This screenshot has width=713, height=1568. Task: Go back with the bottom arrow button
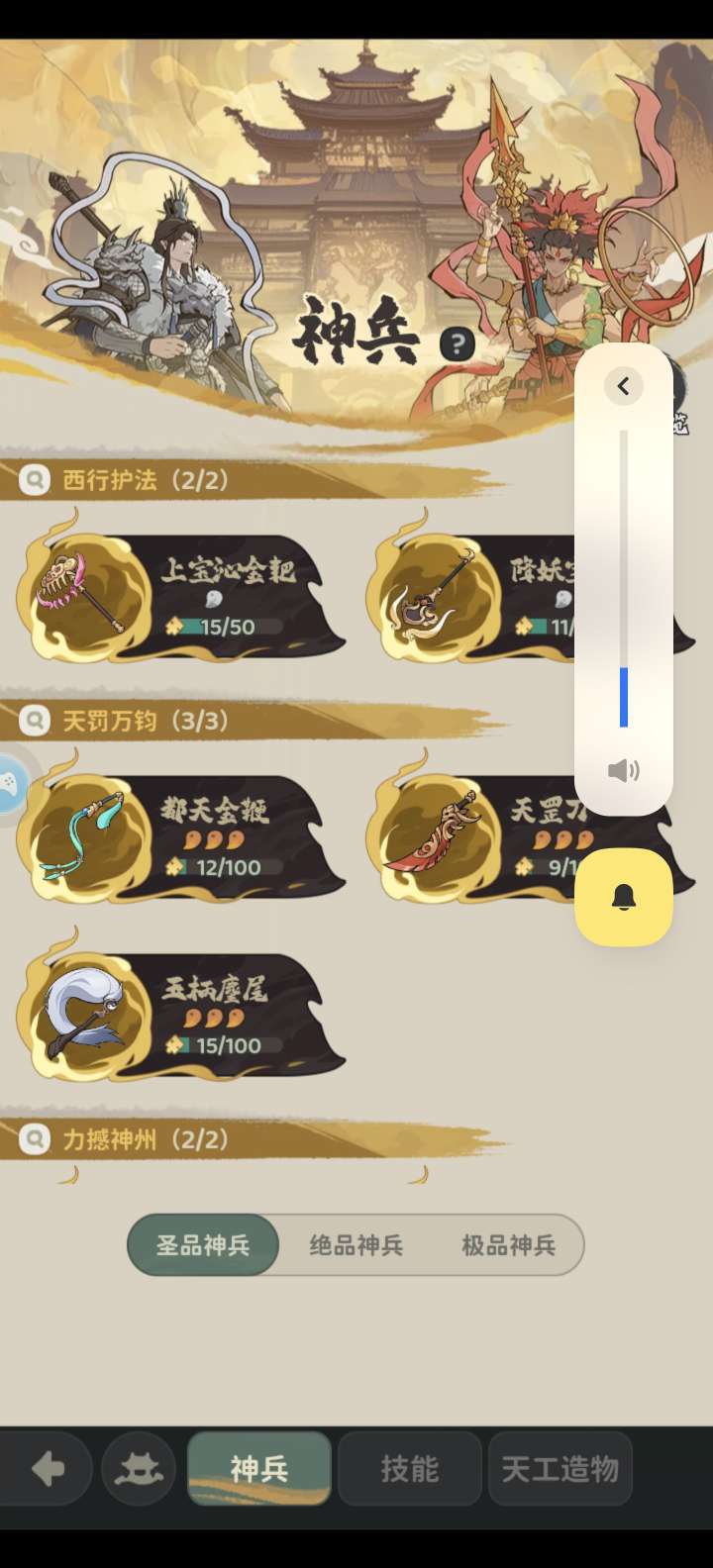coord(48,1470)
